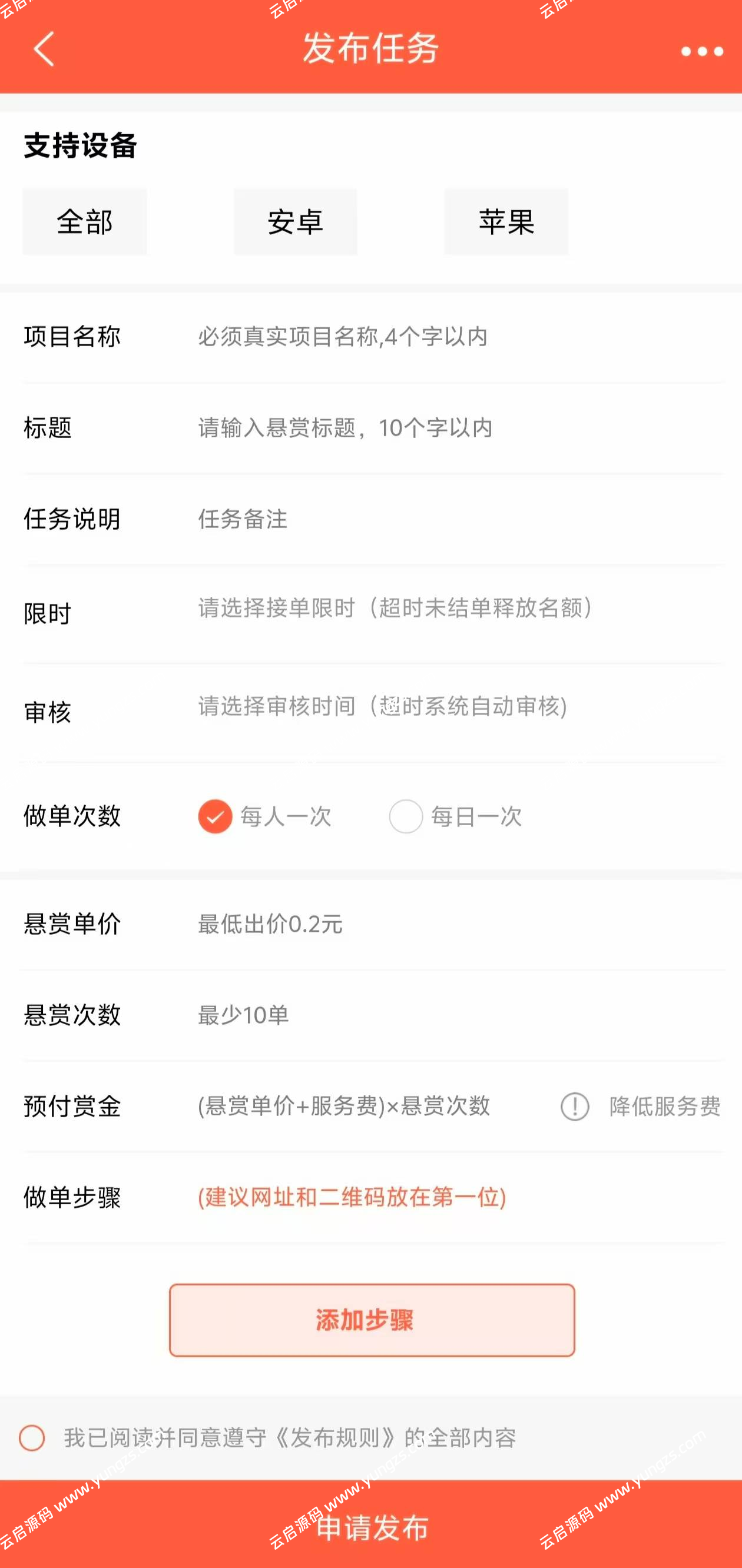Click the back arrow at top left
Viewport: 742px width, 1568px height.
point(44,49)
